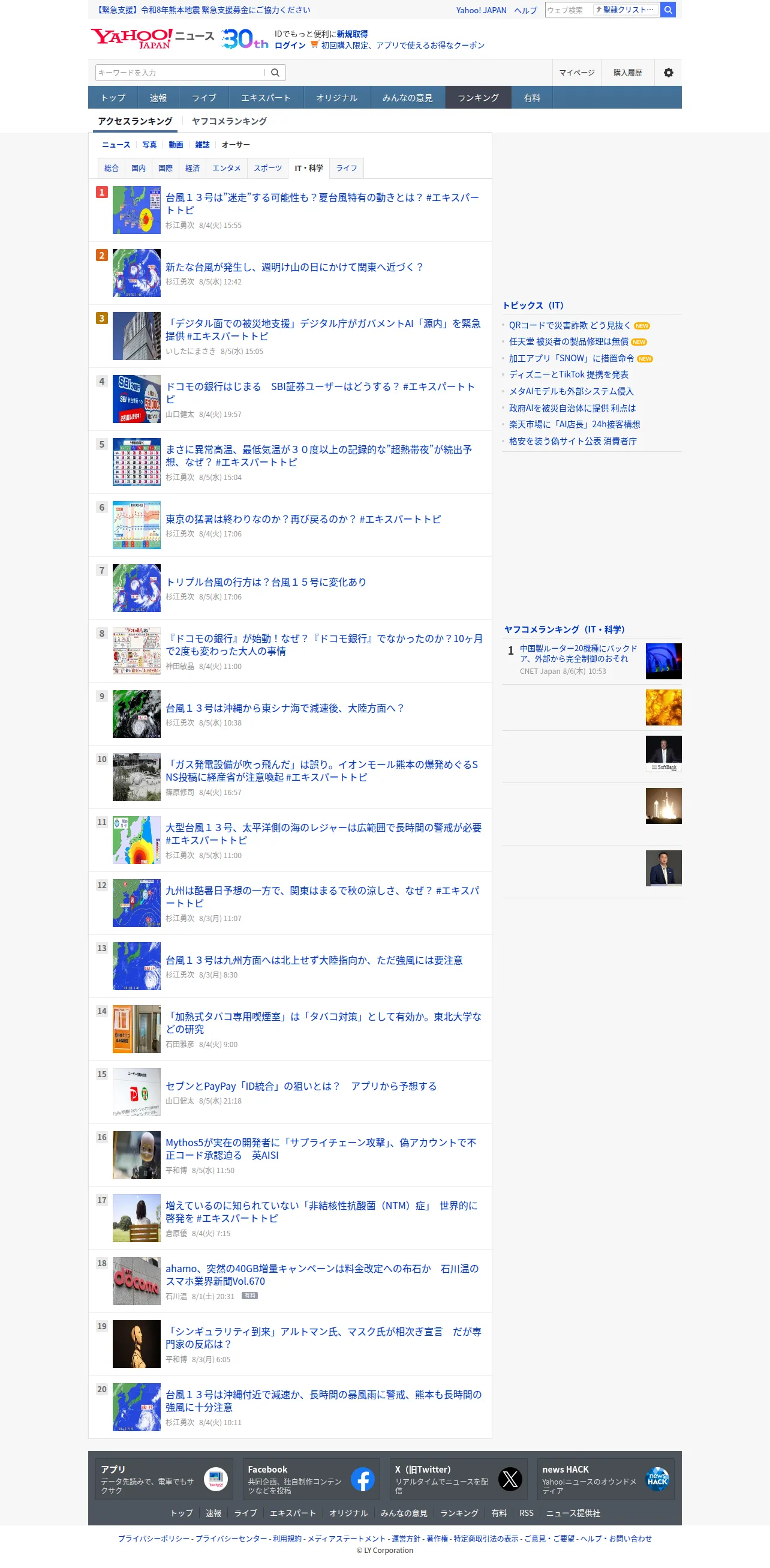Open rank 4 article on ドコモの銀行
This screenshot has width=770, height=1568.
(322, 392)
